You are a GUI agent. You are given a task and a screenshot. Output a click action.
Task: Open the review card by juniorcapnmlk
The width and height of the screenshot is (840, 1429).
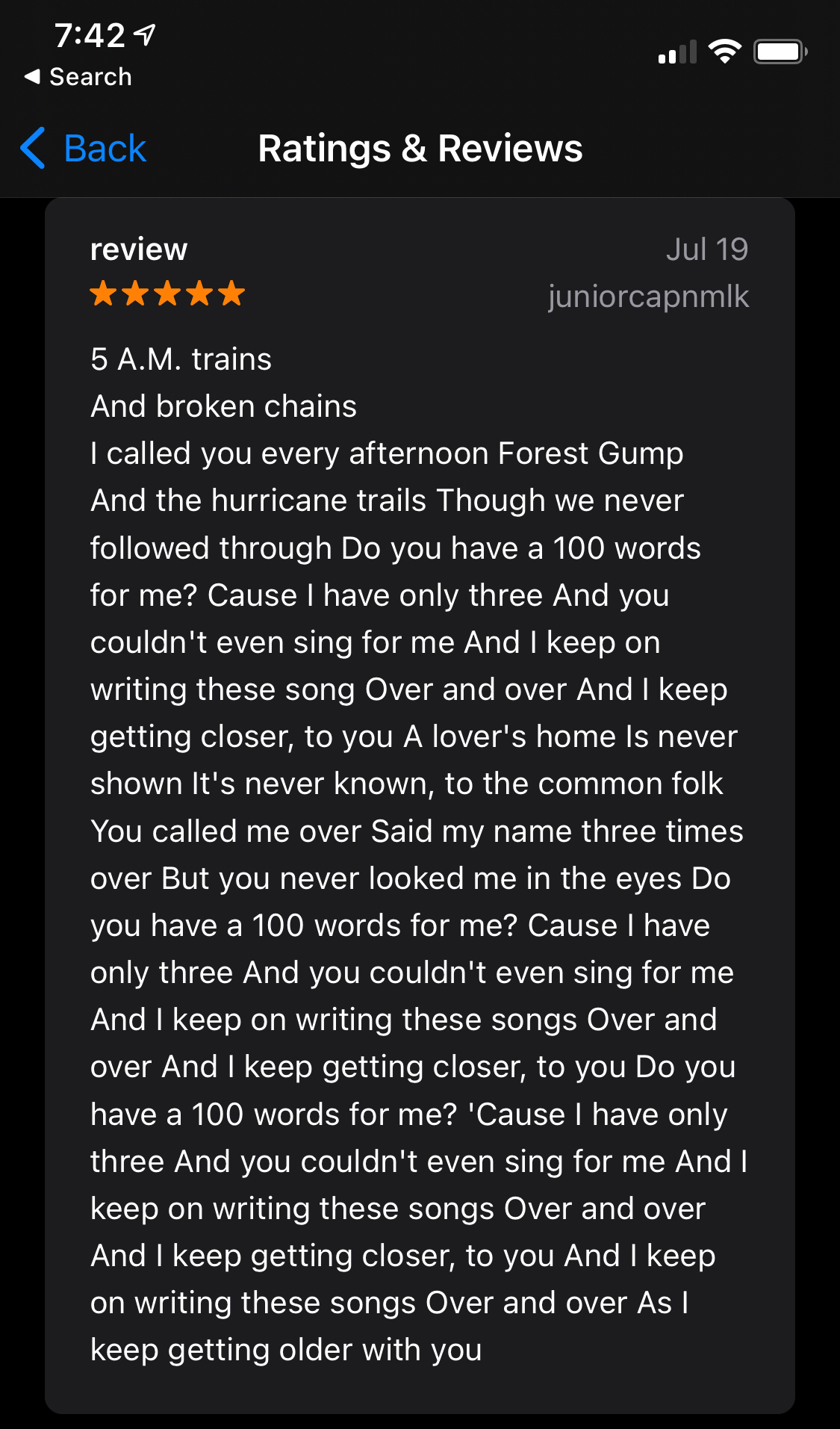click(420, 805)
